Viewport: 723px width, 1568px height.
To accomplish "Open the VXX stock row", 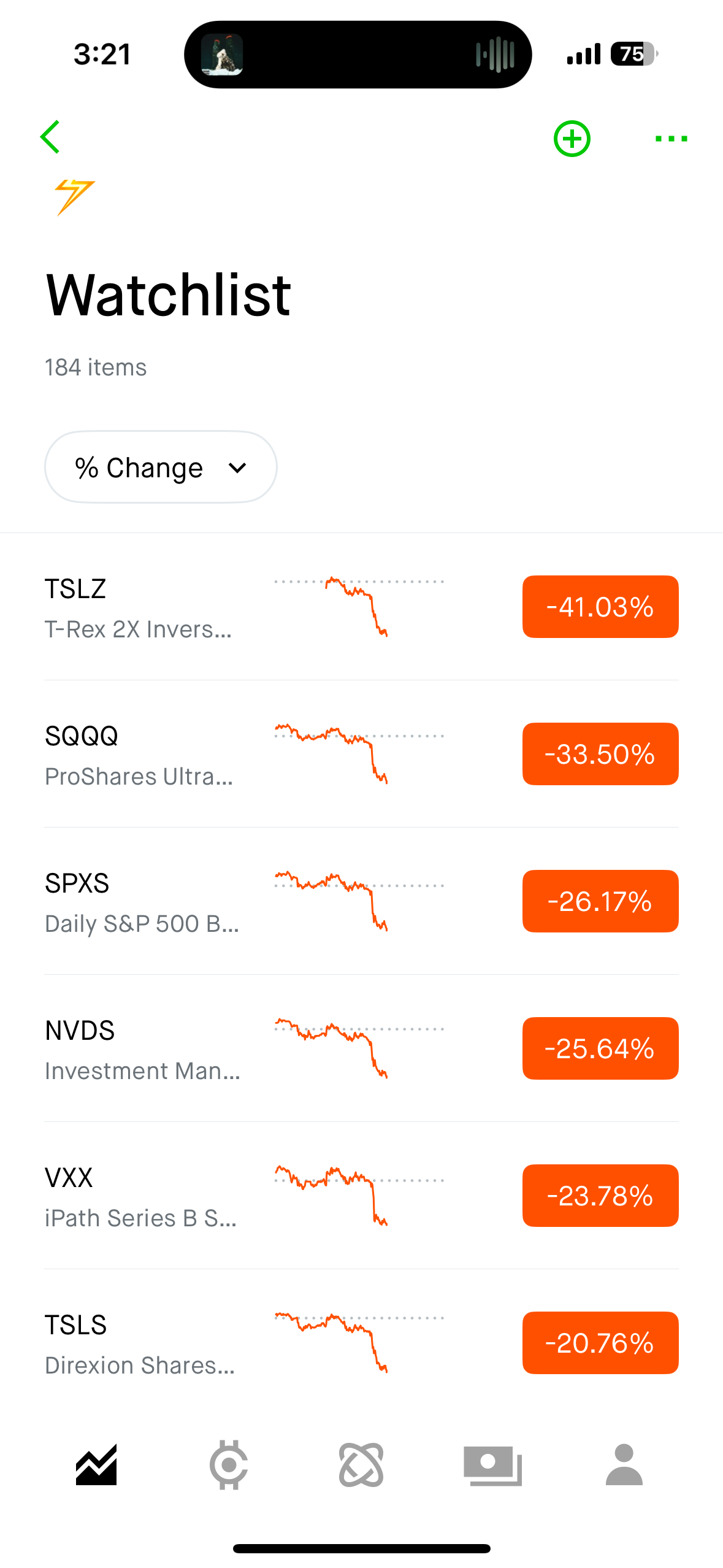I will (x=361, y=1196).
